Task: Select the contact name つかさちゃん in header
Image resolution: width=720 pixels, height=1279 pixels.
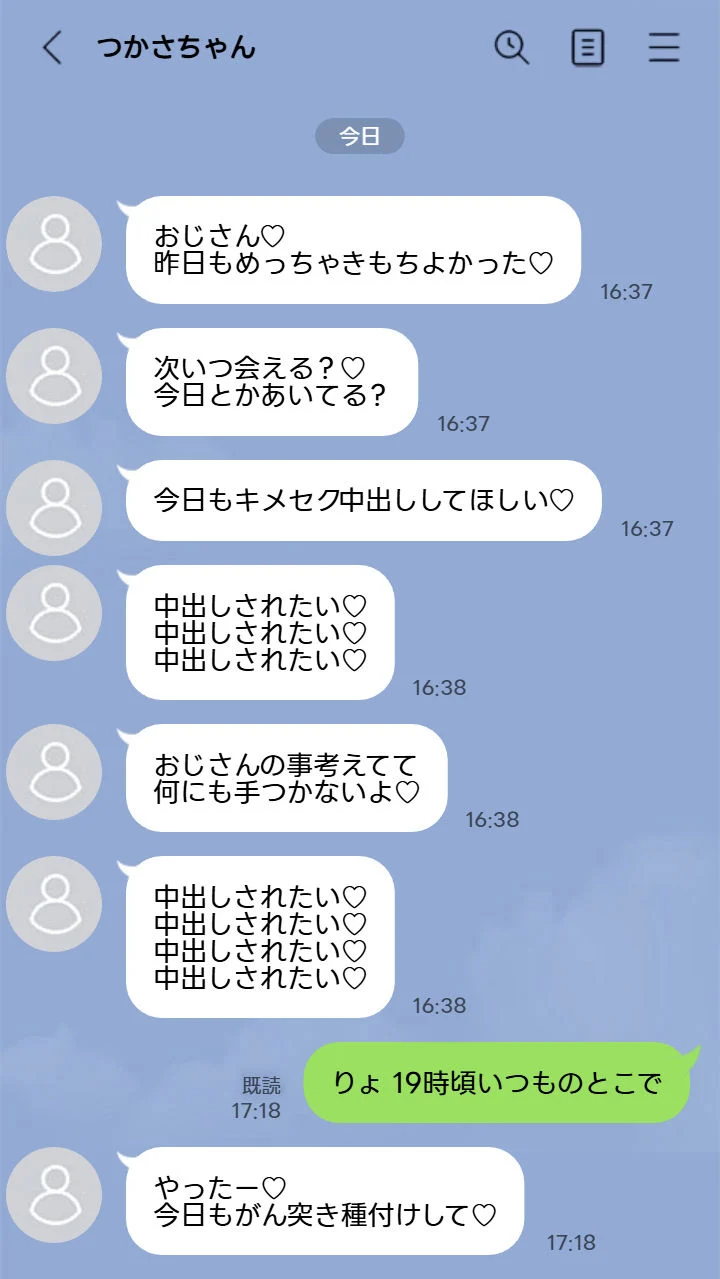Action: [x=178, y=47]
